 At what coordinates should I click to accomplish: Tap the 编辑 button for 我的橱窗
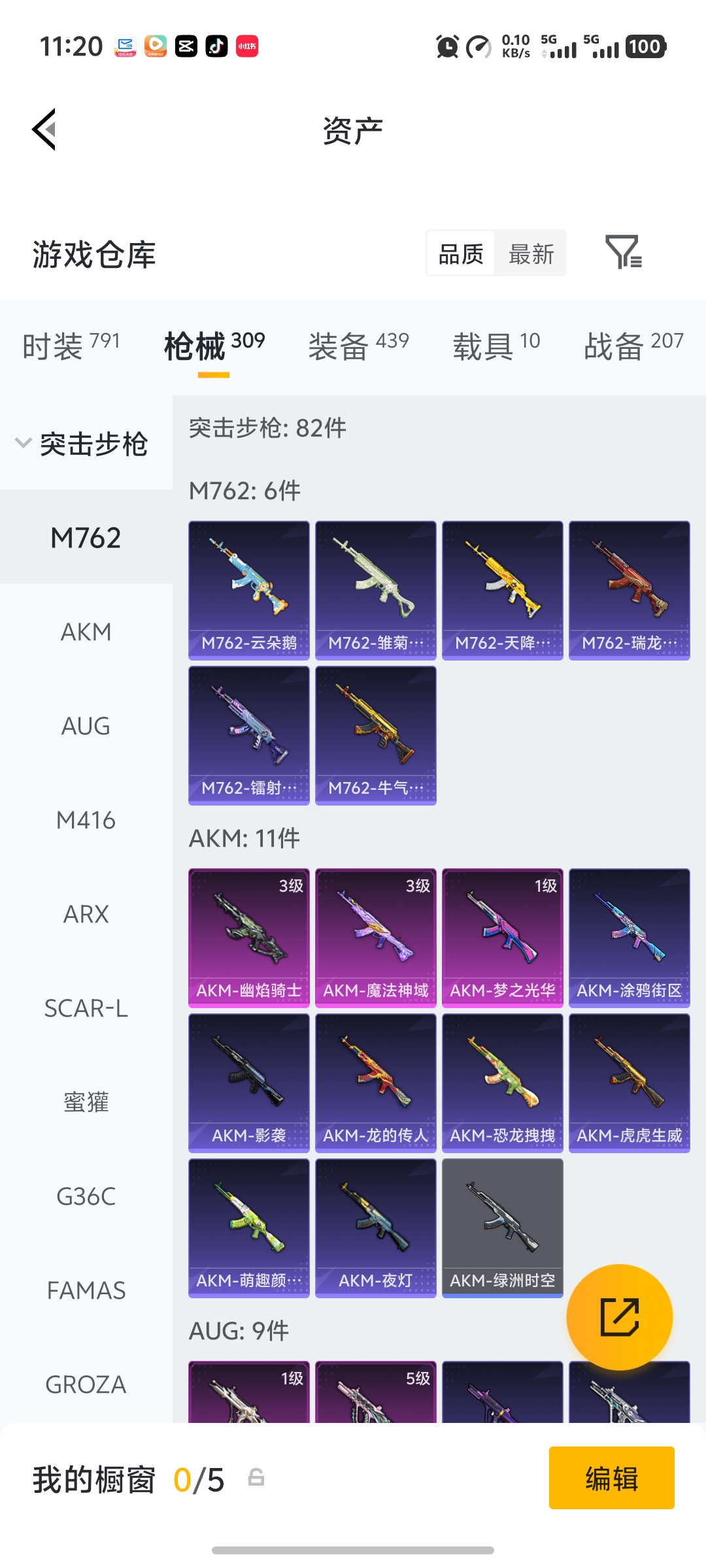611,1478
